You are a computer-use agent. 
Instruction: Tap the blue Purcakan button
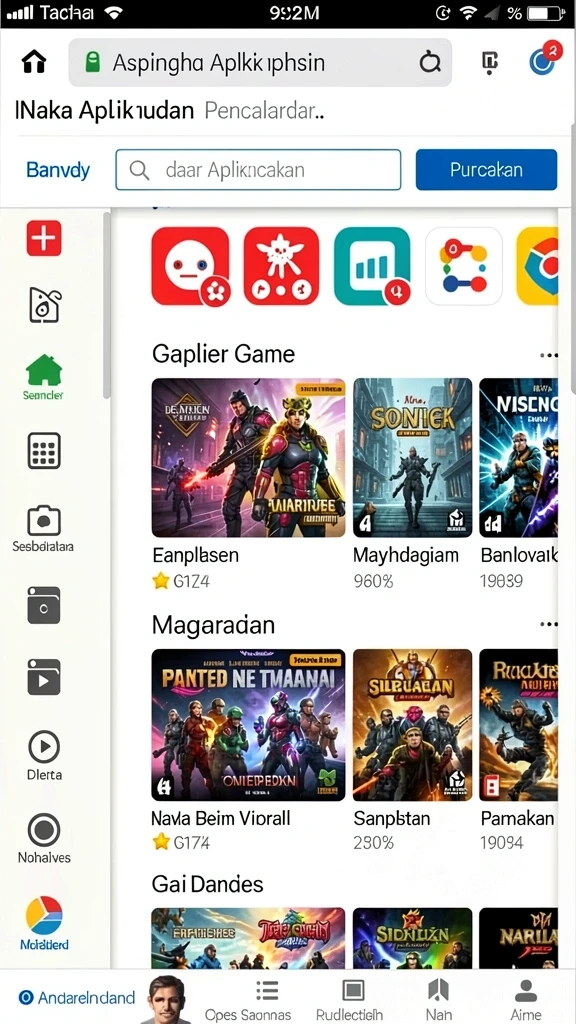(486, 170)
